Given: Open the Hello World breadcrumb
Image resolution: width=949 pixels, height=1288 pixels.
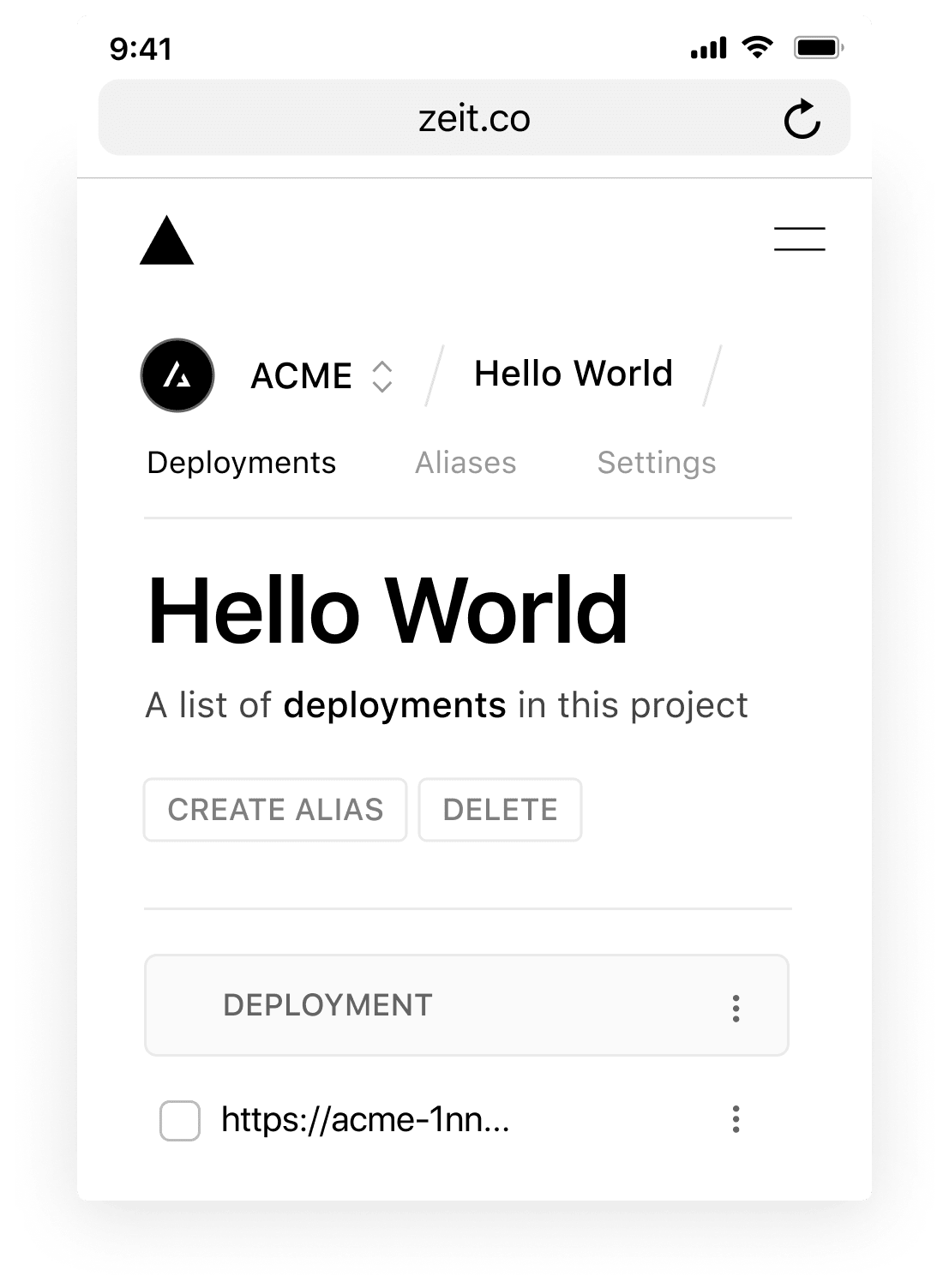Looking at the screenshot, I should point(573,374).
